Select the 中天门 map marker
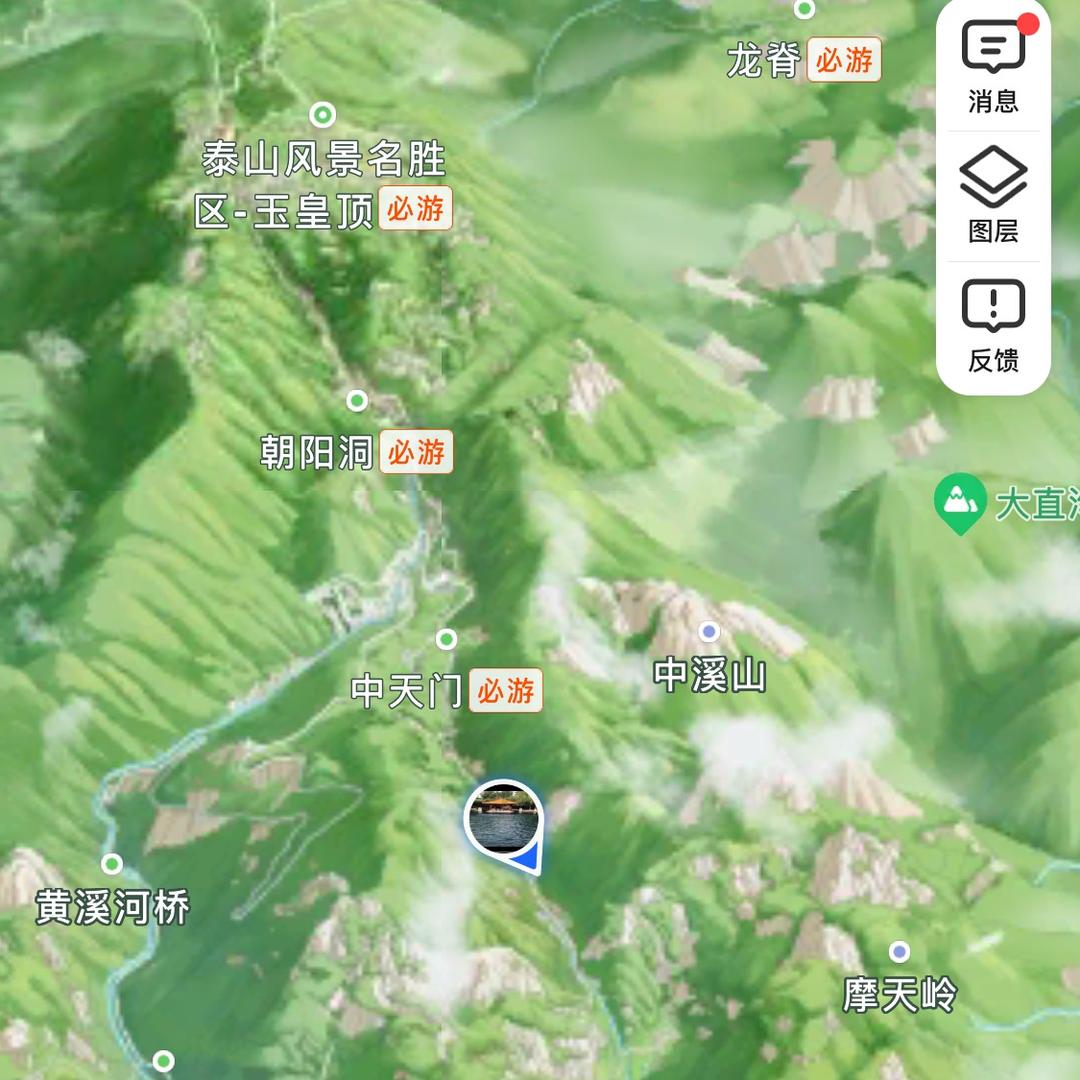 point(447,639)
